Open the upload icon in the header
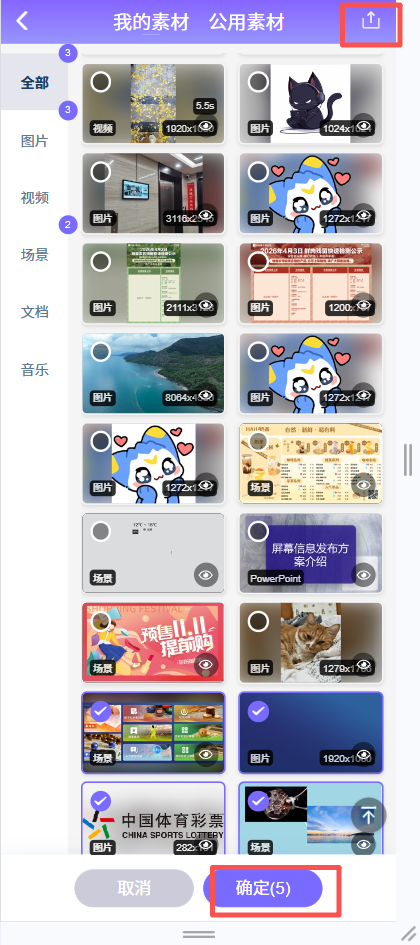This screenshot has height=945, width=420. 371,20
